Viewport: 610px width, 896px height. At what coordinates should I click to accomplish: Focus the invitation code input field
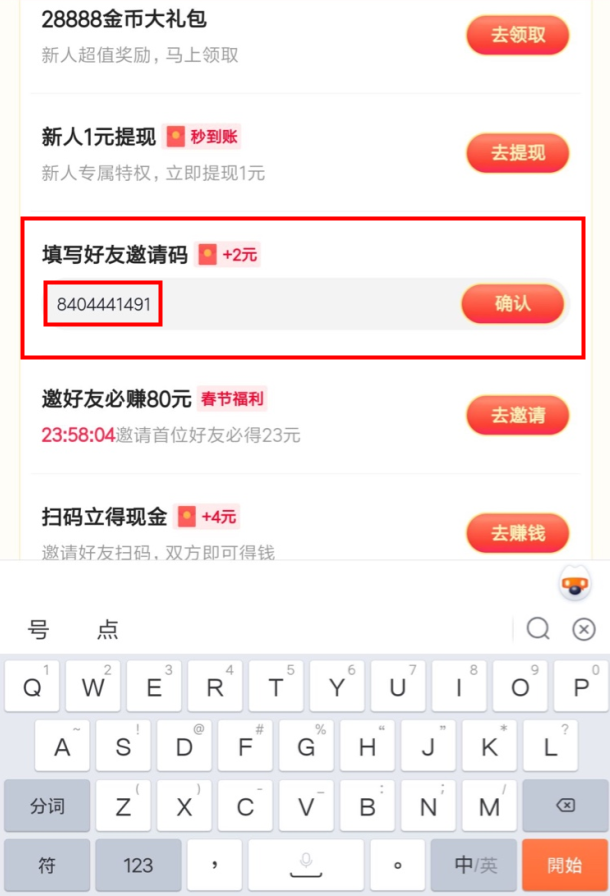click(250, 304)
